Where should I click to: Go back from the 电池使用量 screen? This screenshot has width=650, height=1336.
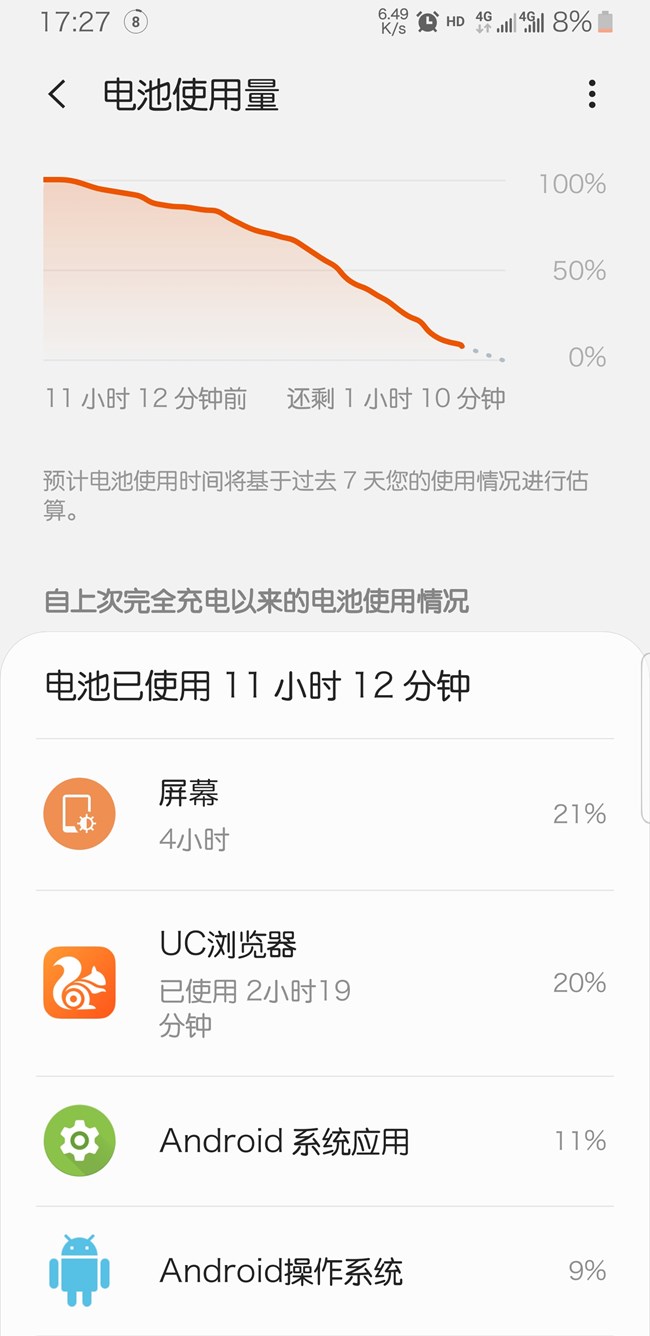click(57, 95)
